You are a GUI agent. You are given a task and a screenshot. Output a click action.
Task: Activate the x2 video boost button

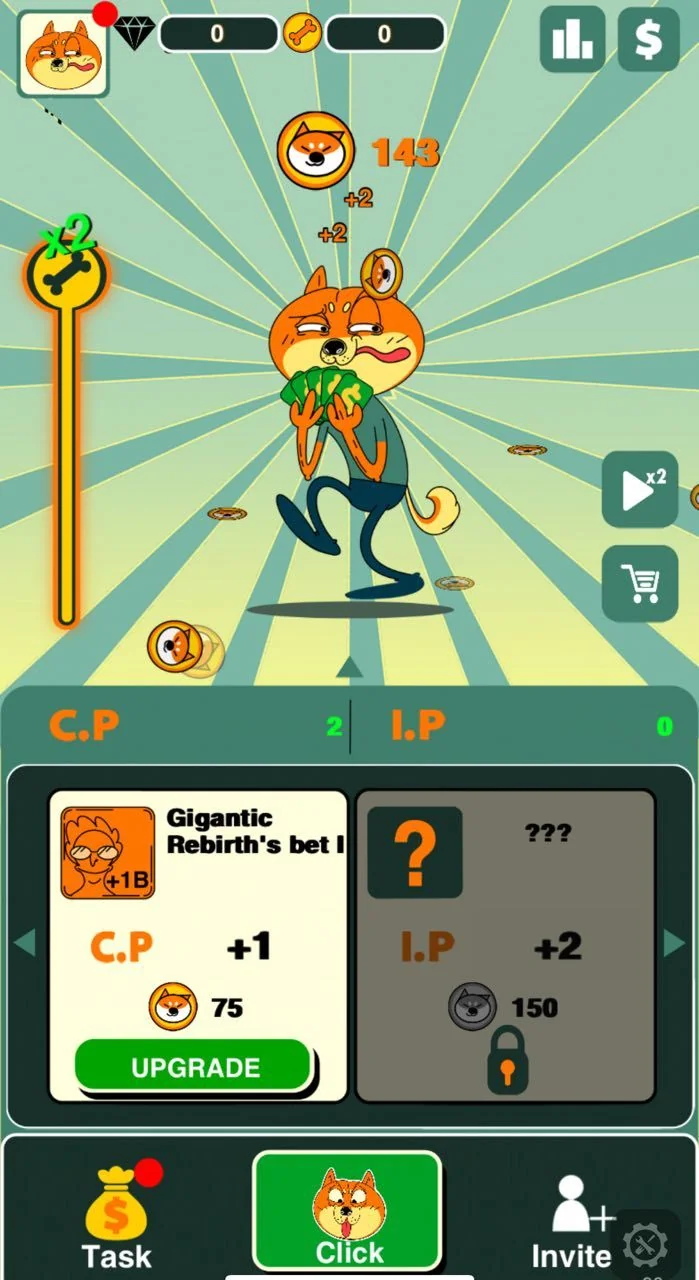tap(640, 489)
